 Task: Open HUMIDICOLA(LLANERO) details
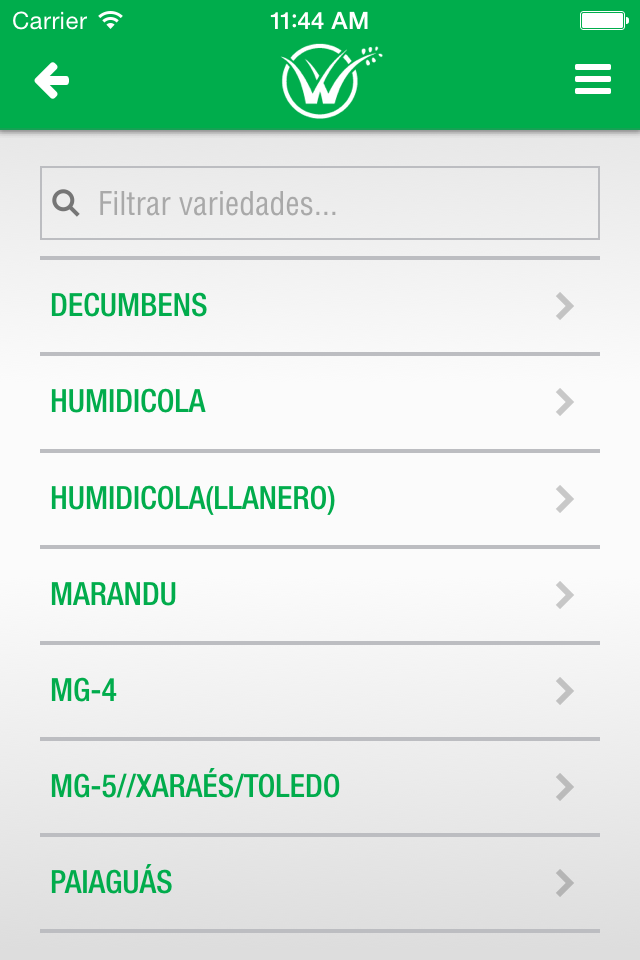coord(320,499)
